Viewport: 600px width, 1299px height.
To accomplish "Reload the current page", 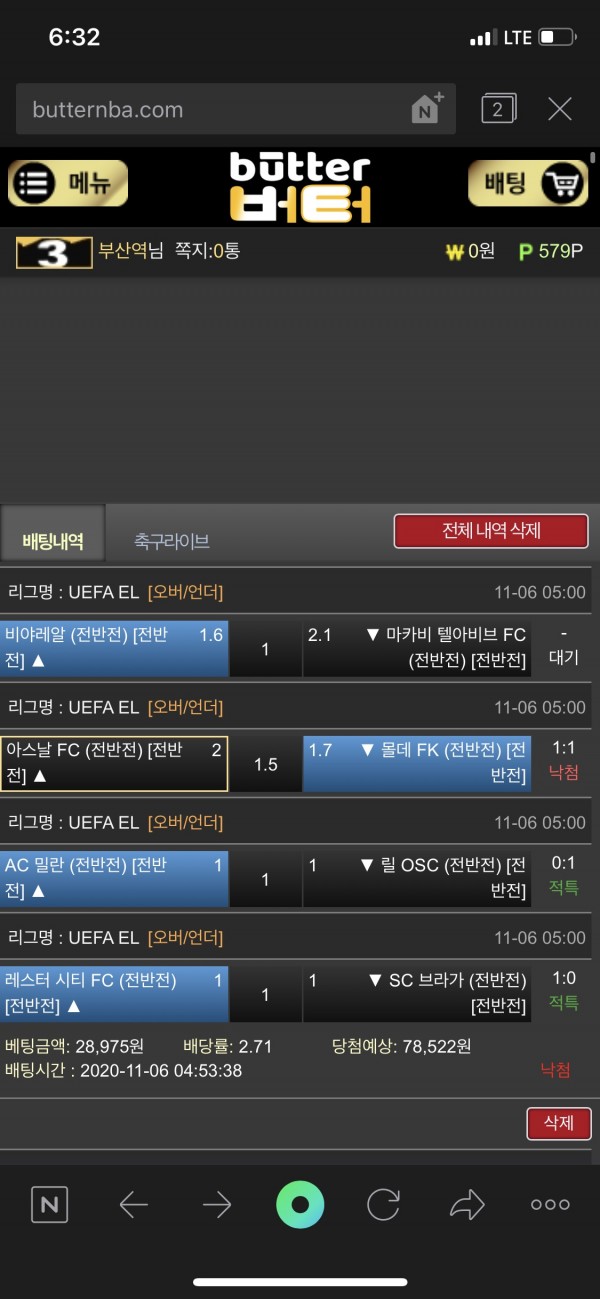I will coord(383,1205).
